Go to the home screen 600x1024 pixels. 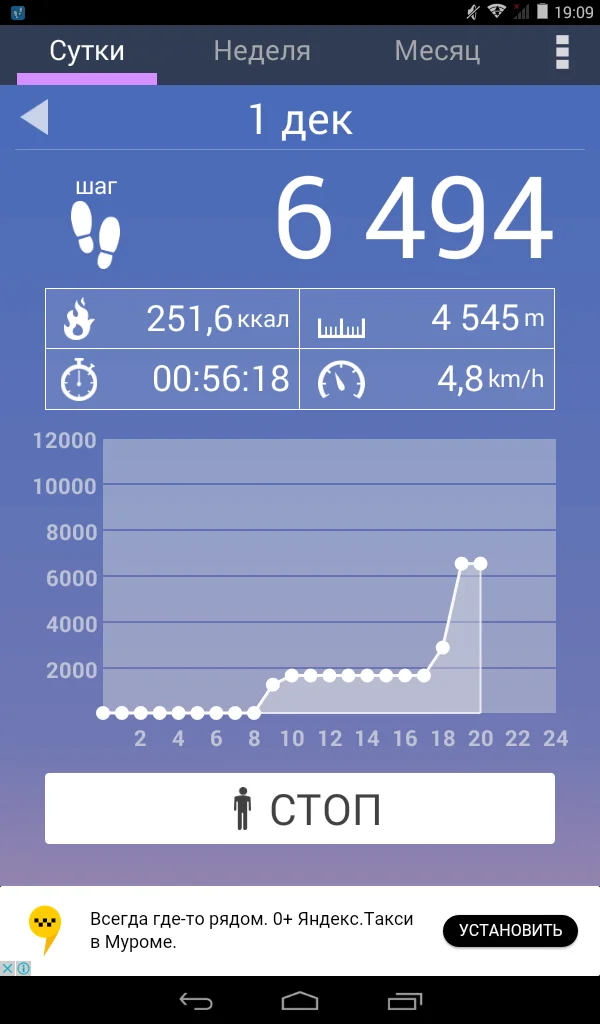tap(300, 1000)
